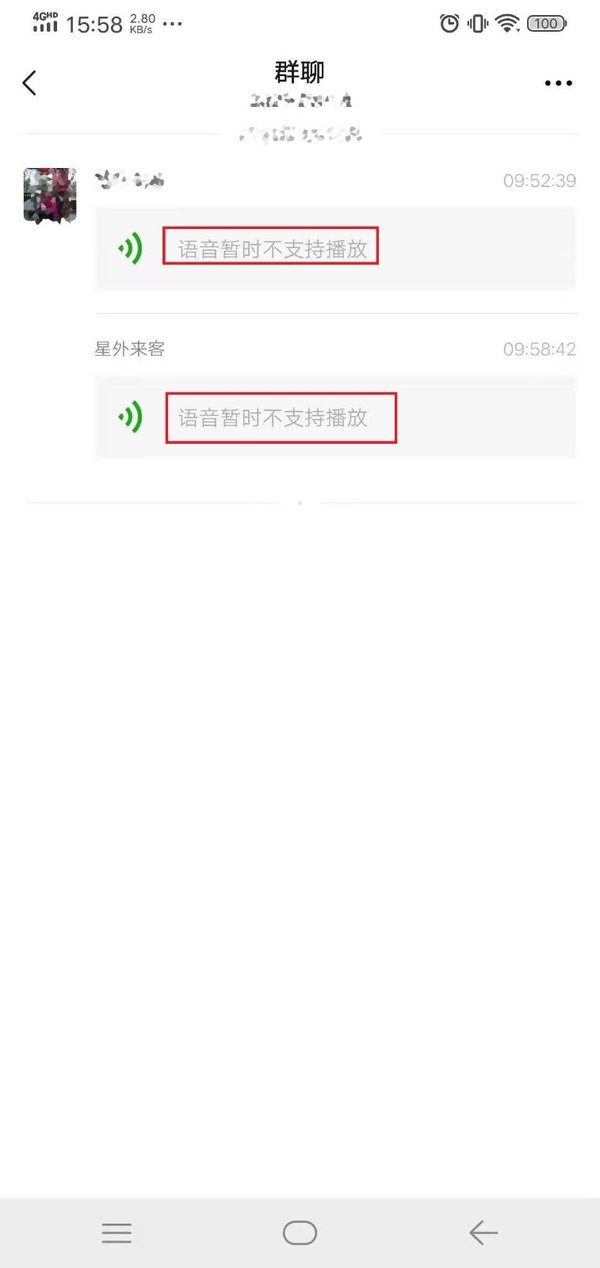Go back from the 群聊 chat record
The height and width of the screenshot is (1268, 600).
(30, 83)
